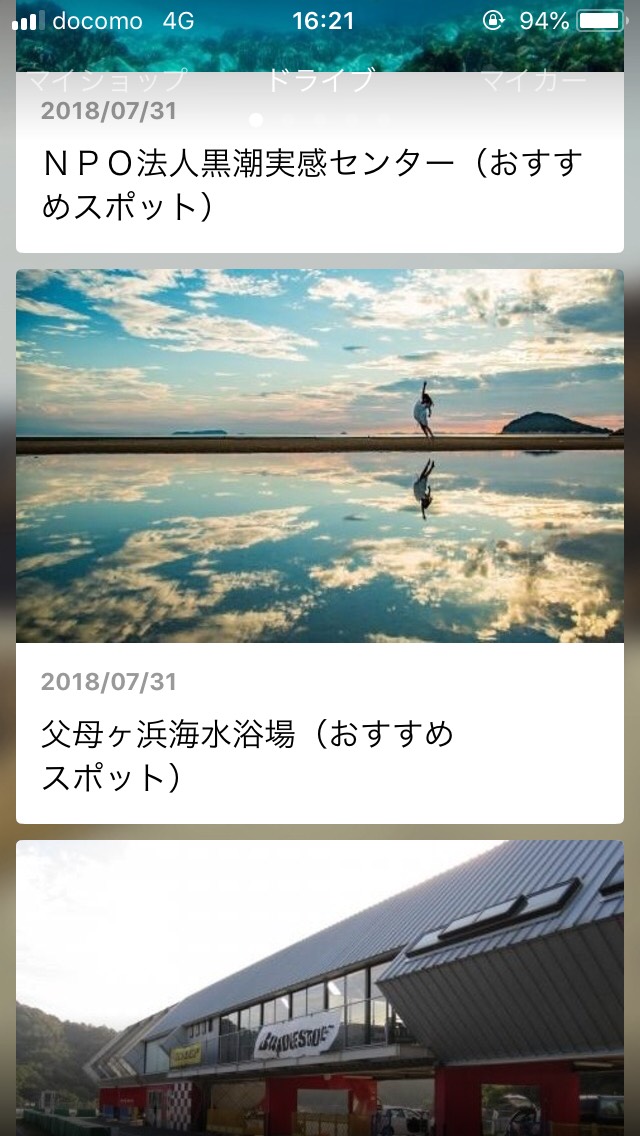This screenshot has width=640, height=1136.
Task: Select the ドライブ tab
Action: [x=321, y=80]
